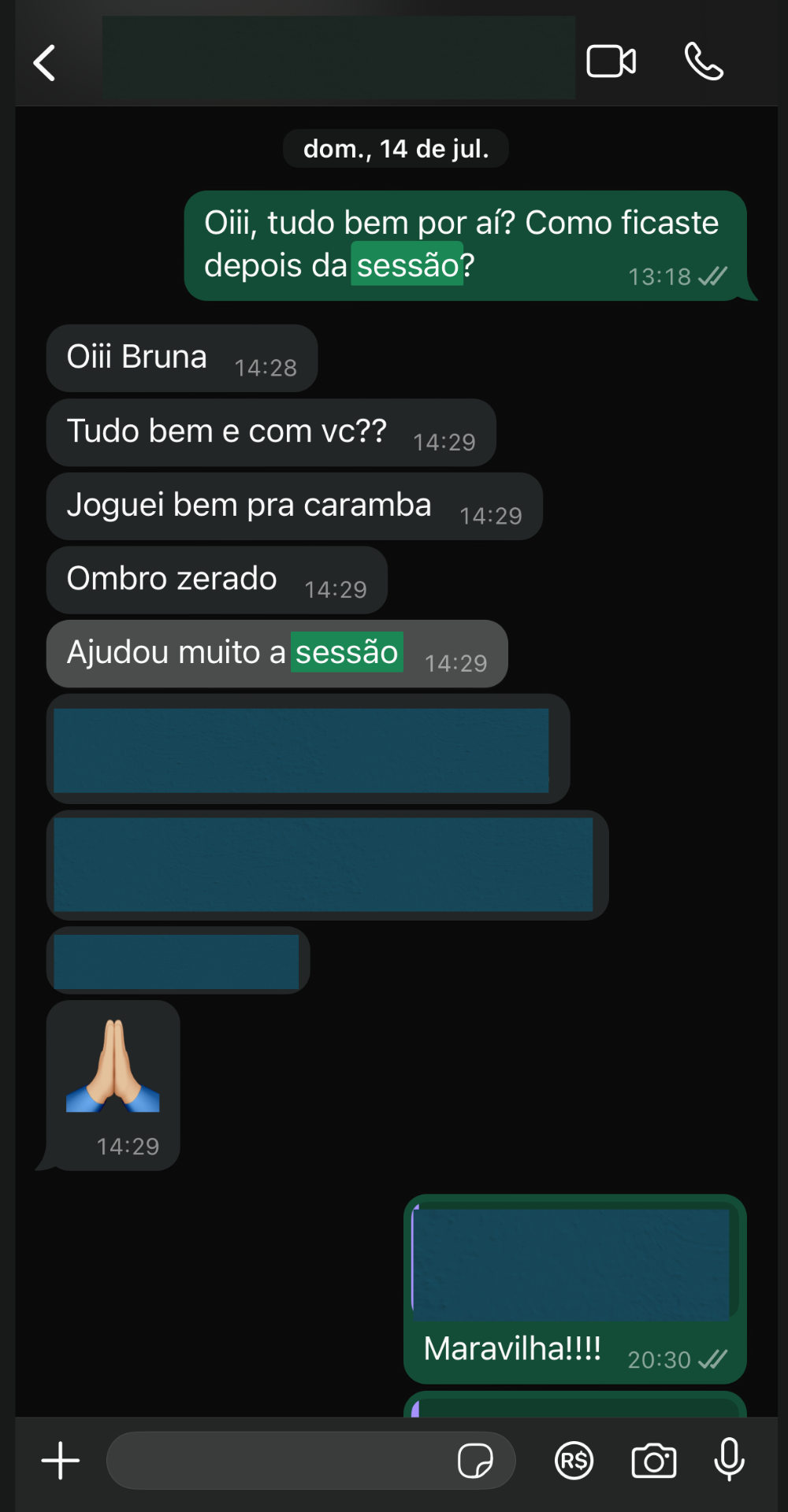
Task: Open the sticker picker
Action: point(475,1461)
